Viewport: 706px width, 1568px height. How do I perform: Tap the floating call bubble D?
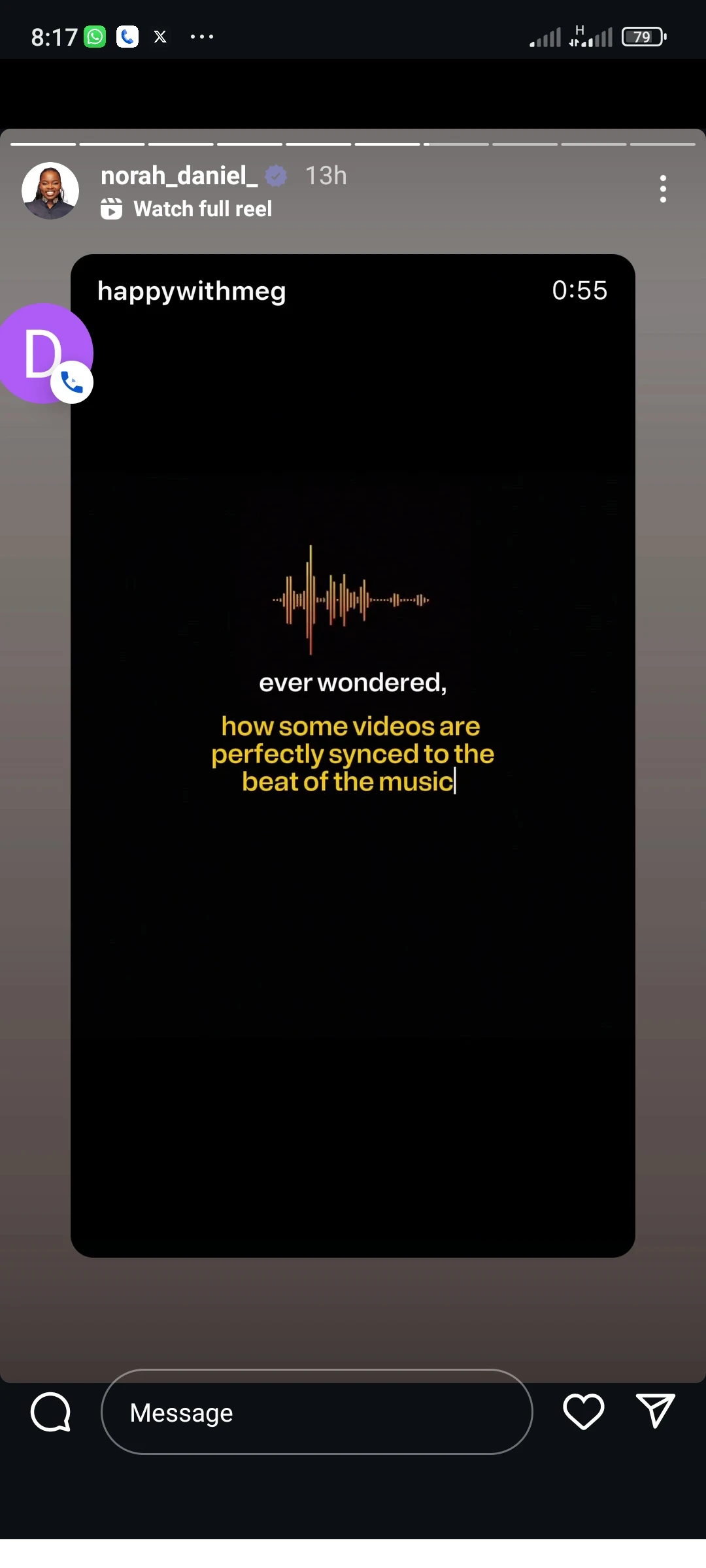pyautogui.click(x=43, y=353)
